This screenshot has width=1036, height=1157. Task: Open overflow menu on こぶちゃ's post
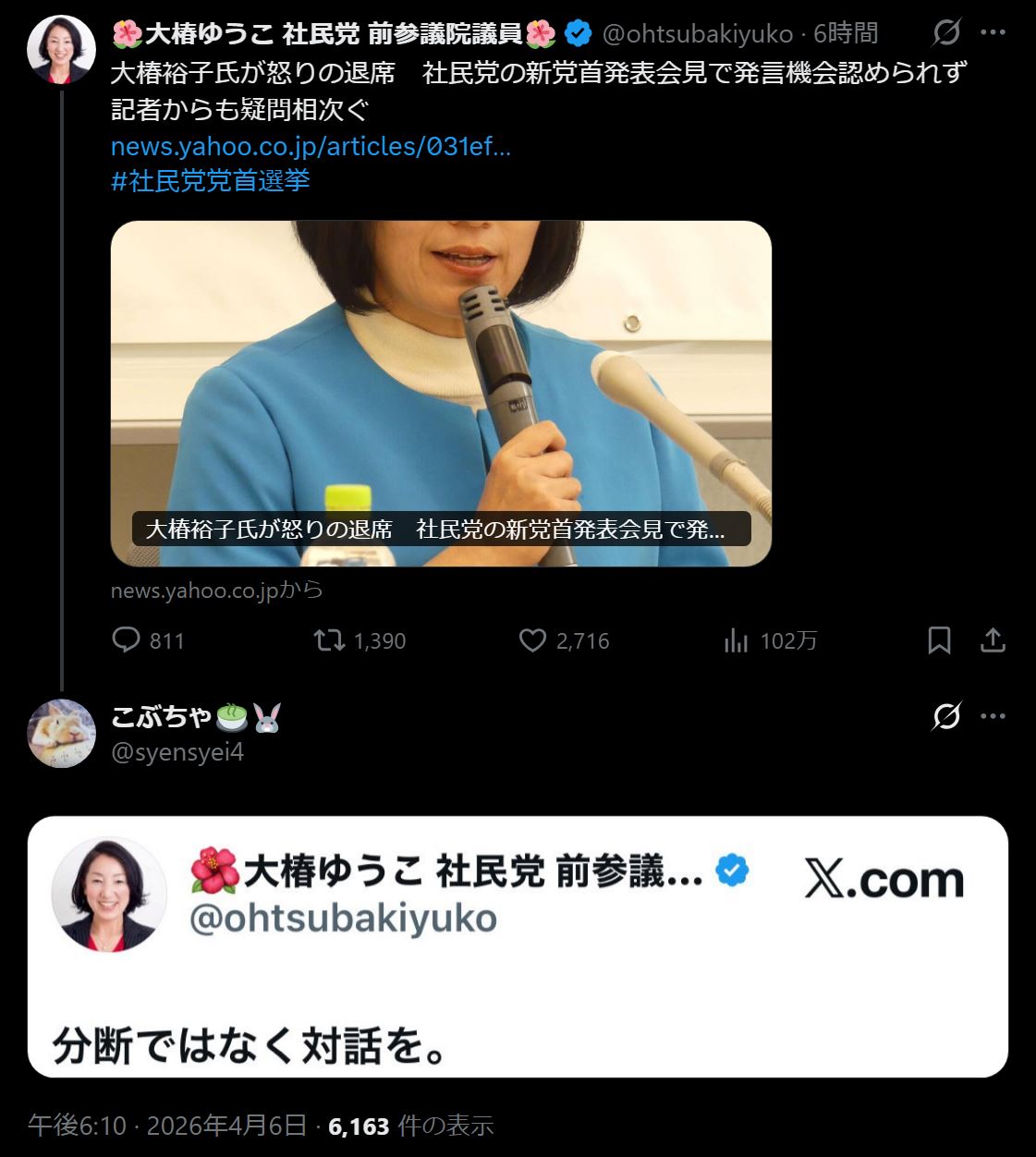tap(993, 716)
